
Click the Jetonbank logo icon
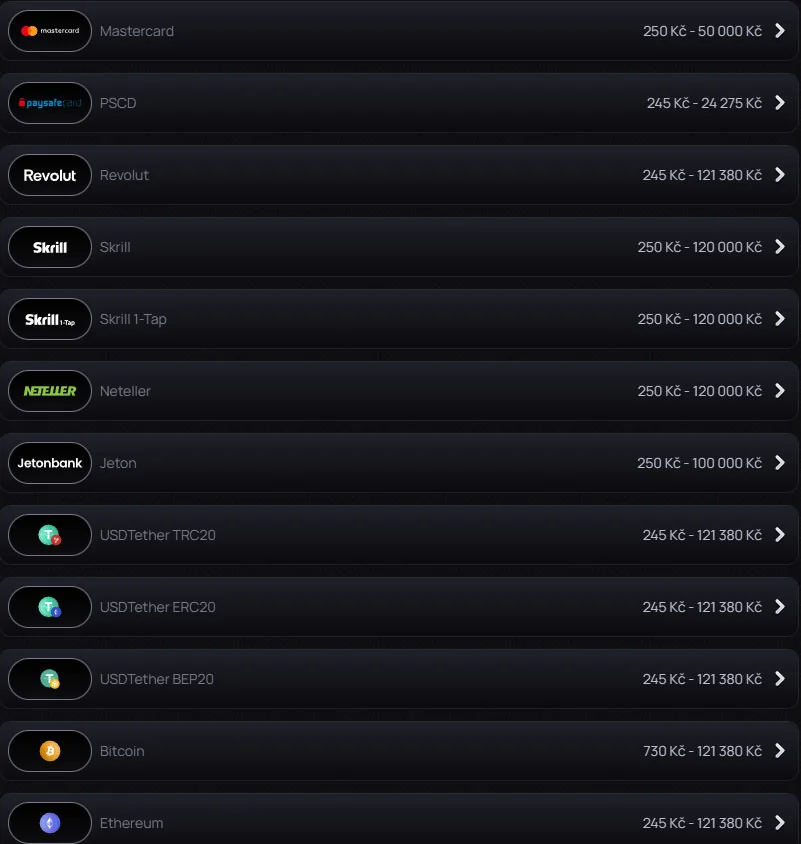pos(49,463)
